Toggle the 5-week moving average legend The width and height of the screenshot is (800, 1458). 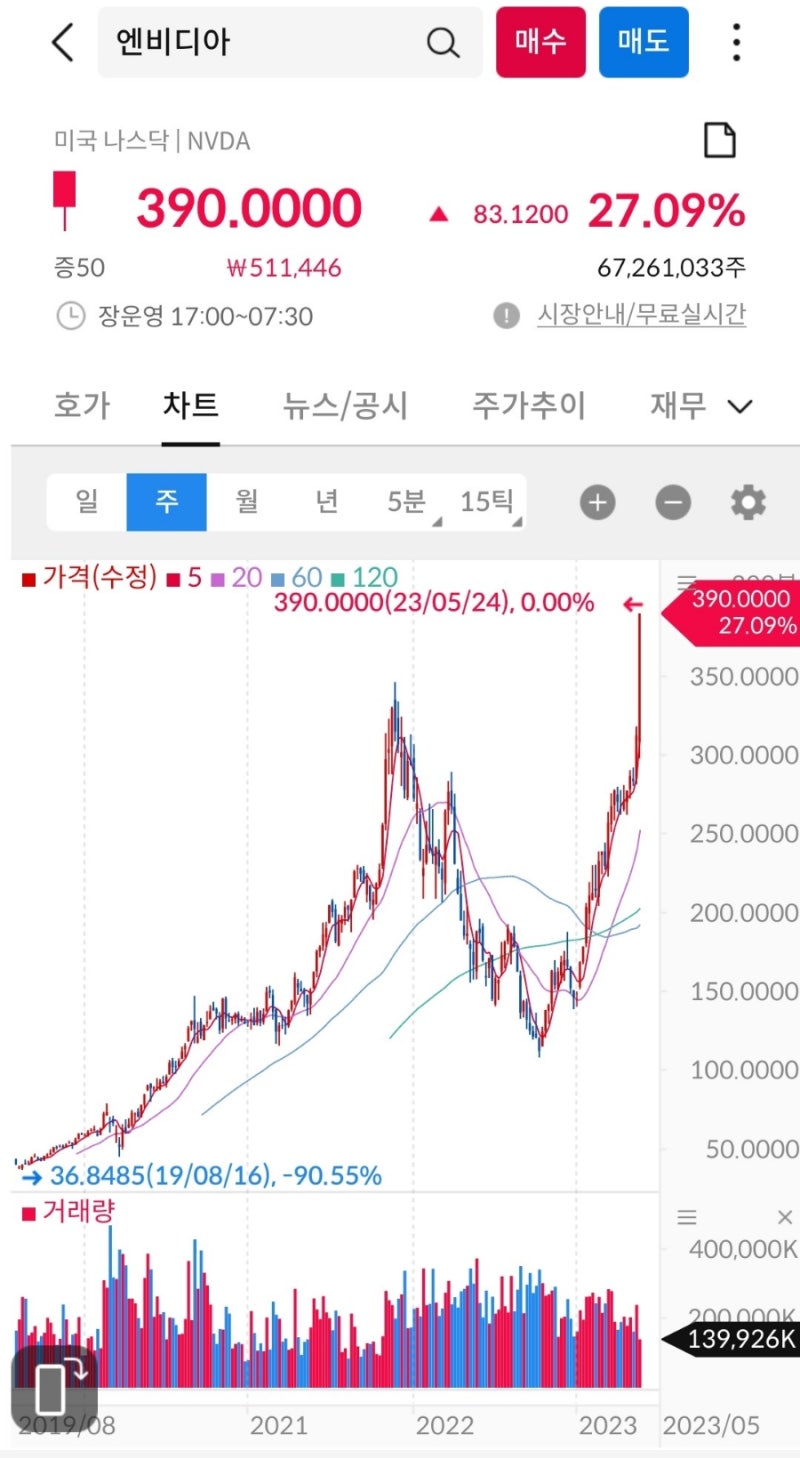pos(190,577)
